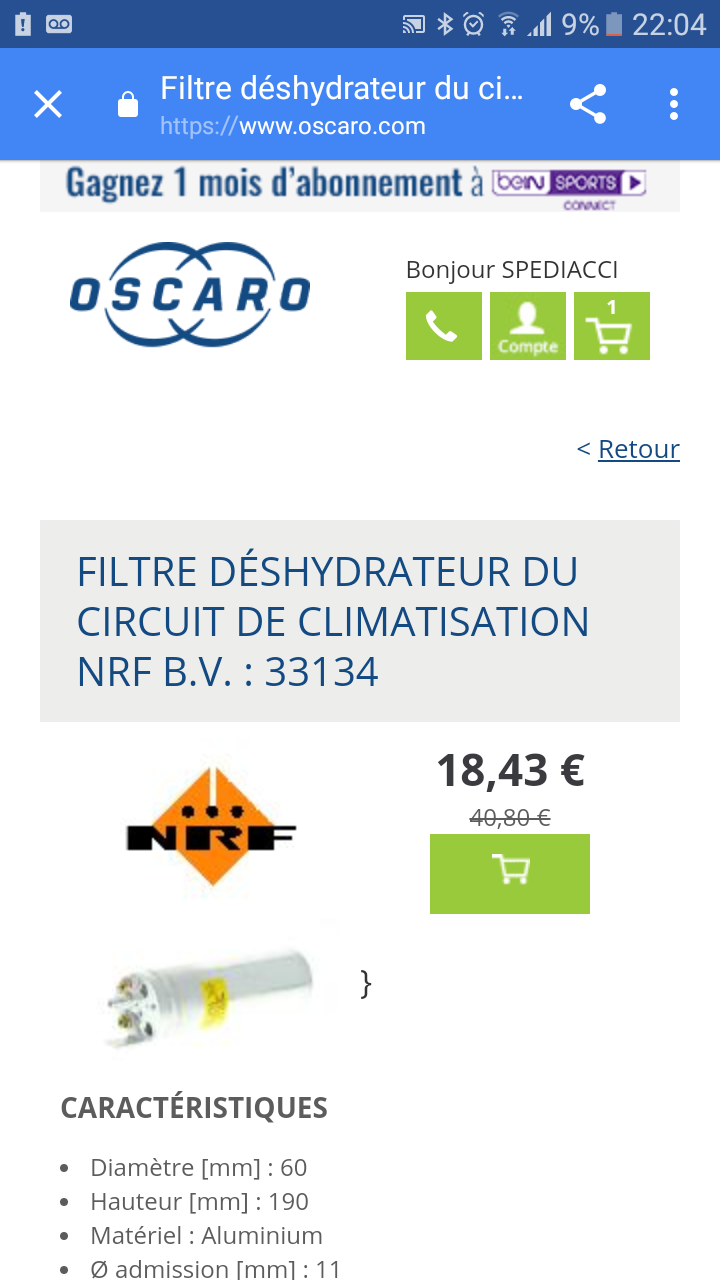View the shopping cart with 1 item
The image size is (720, 1280).
point(611,326)
